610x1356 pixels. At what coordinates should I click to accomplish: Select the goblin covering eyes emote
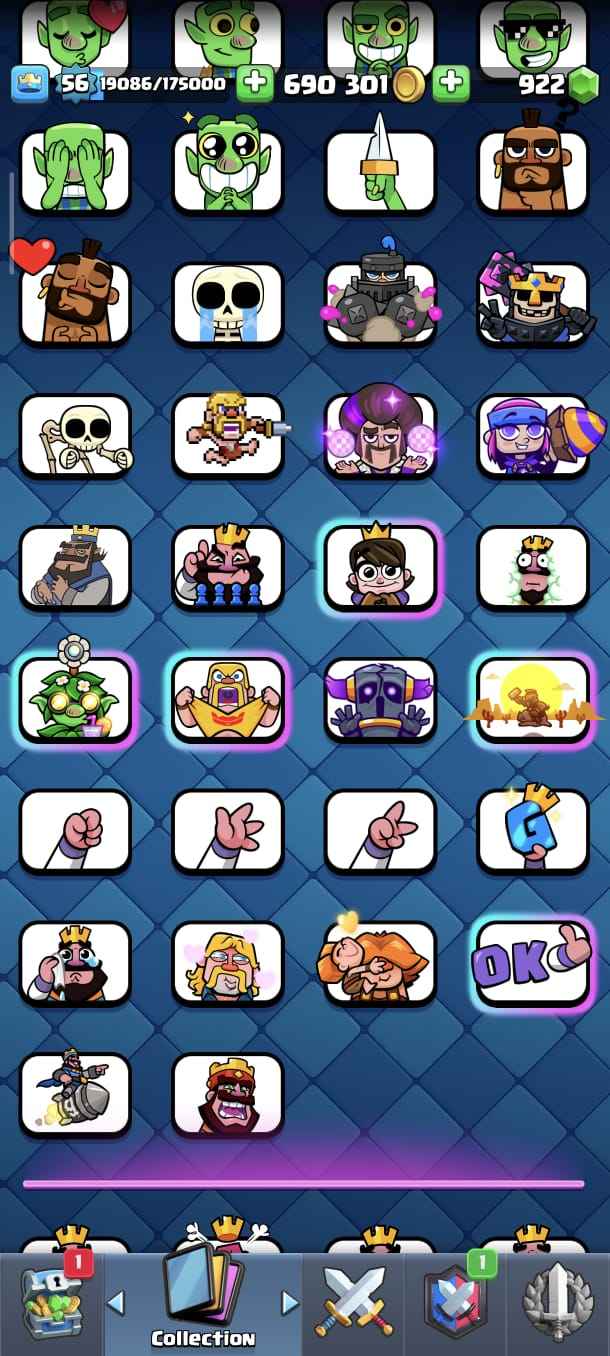tap(75, 172)
